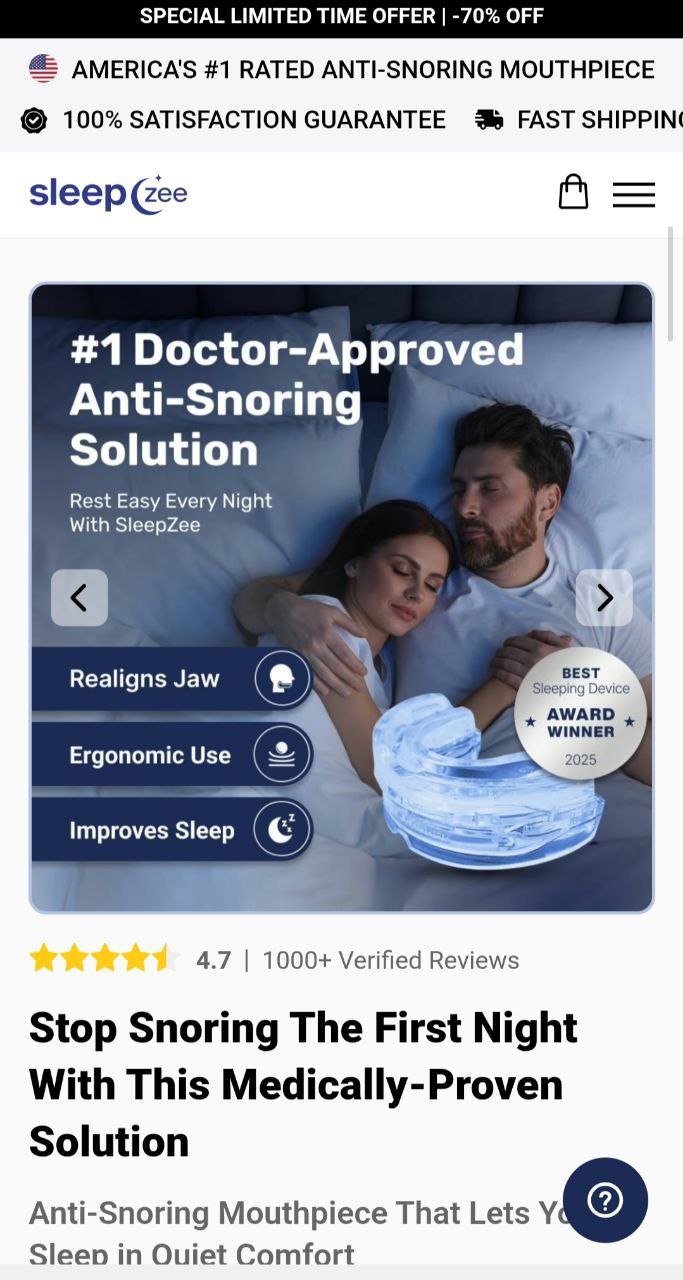683x1280 pixels.
Task: Show the previous product carousel image
Action: click(79, 598)
